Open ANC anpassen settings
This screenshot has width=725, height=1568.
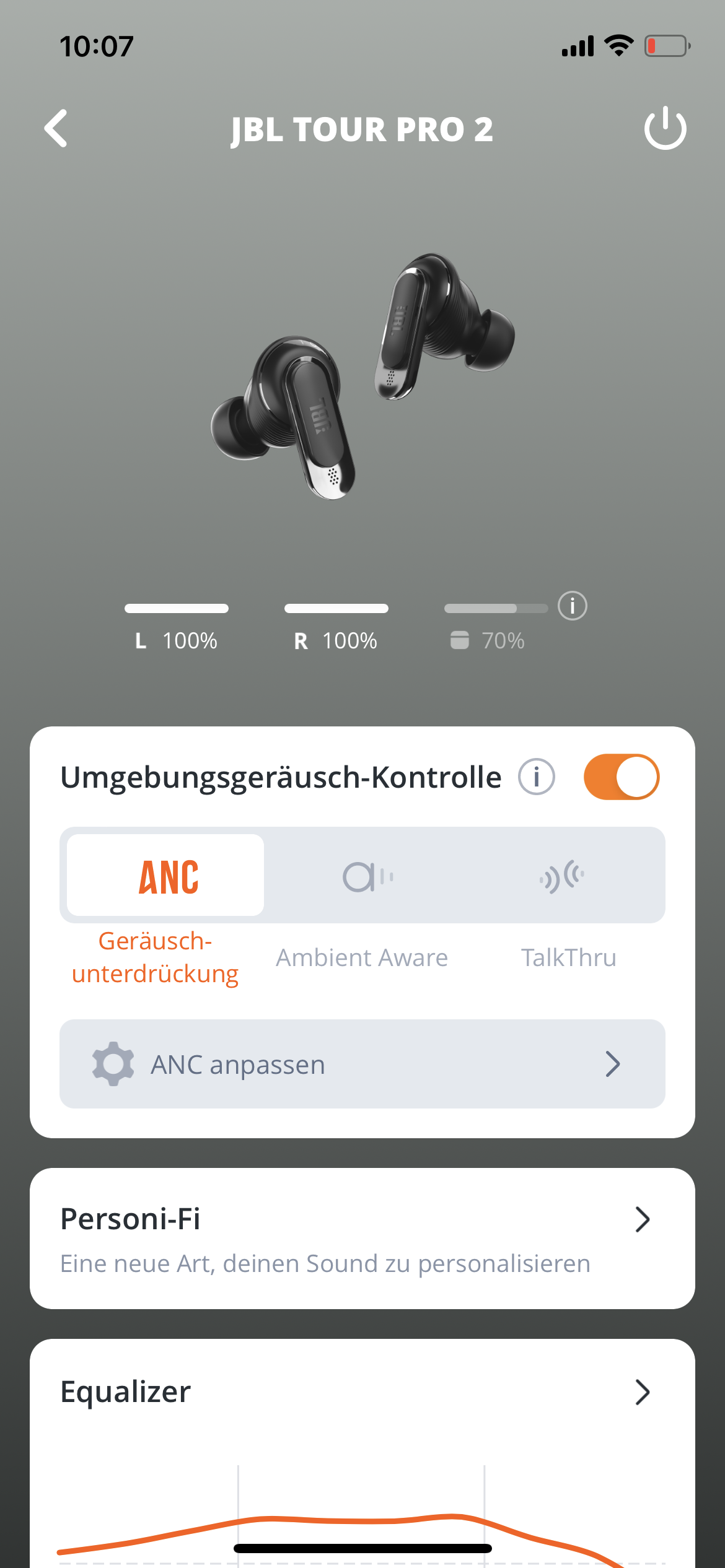click(362, 1064)
